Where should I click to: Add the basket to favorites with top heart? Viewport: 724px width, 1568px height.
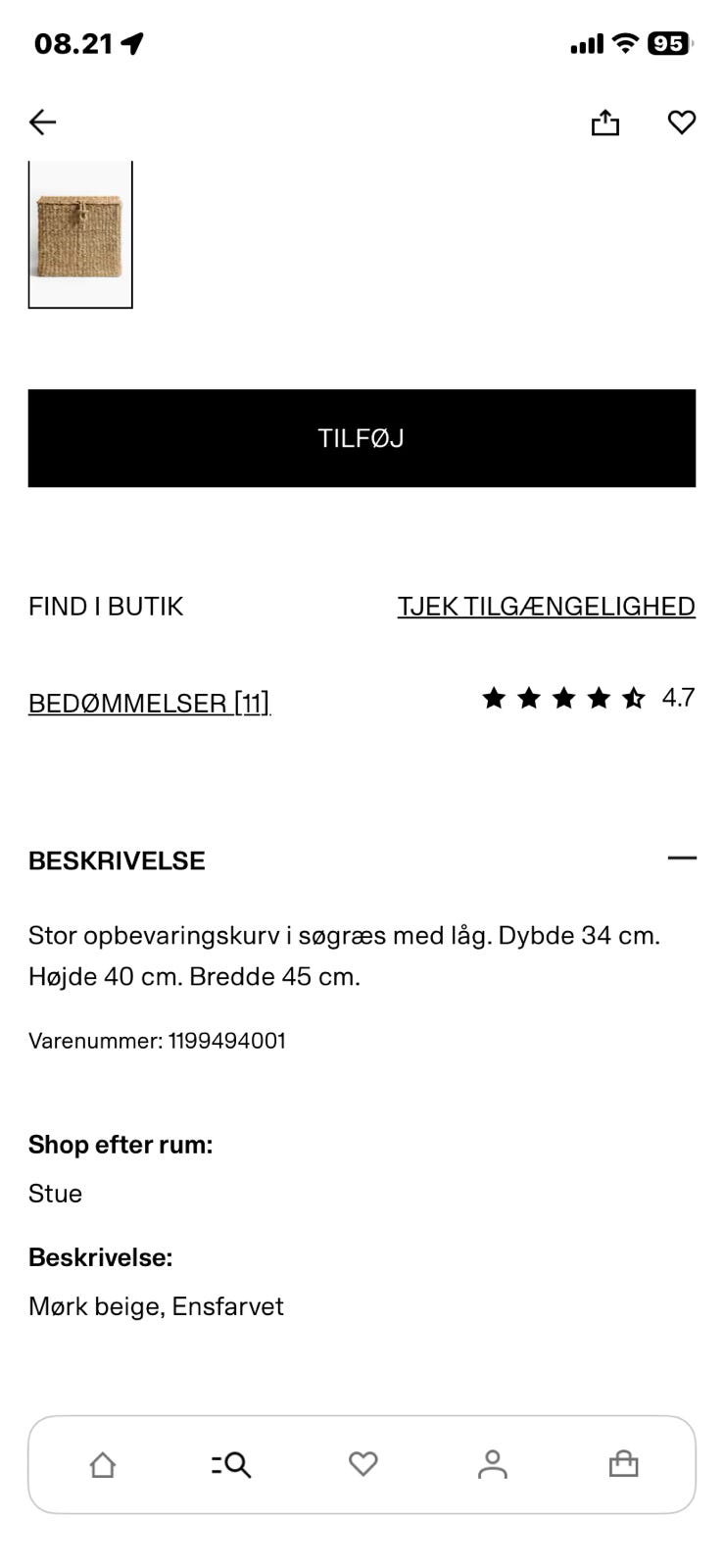click(x=681, y=122)
